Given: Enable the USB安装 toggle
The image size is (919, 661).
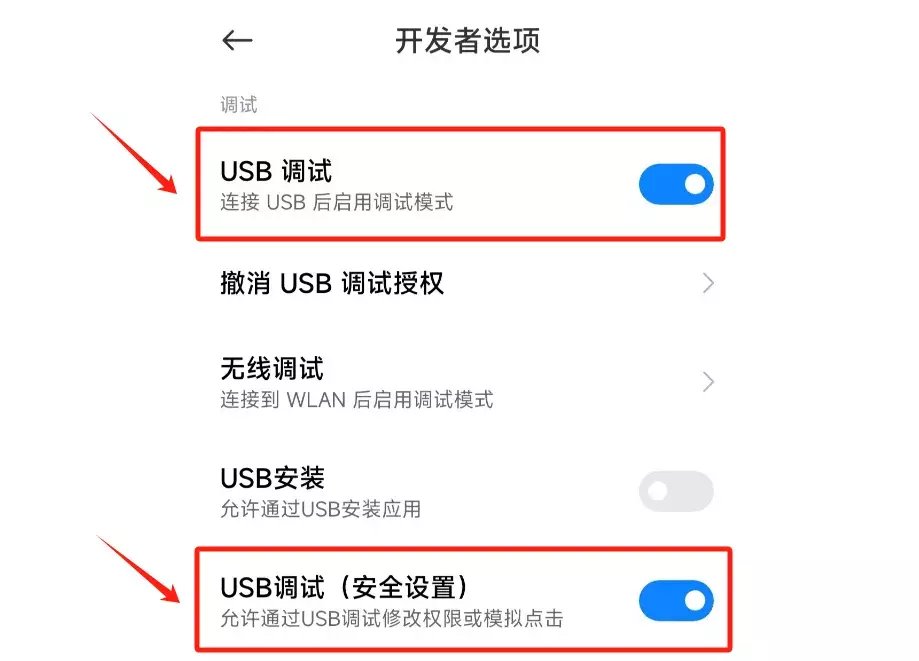Looking at the screenshot, I should pos(675,491).
